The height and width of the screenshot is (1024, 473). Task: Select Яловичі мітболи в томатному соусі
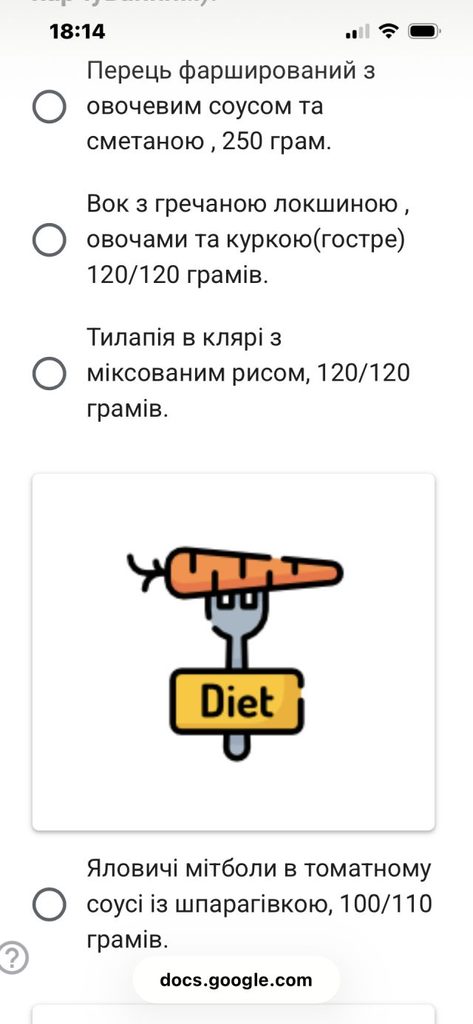point(49,904)
